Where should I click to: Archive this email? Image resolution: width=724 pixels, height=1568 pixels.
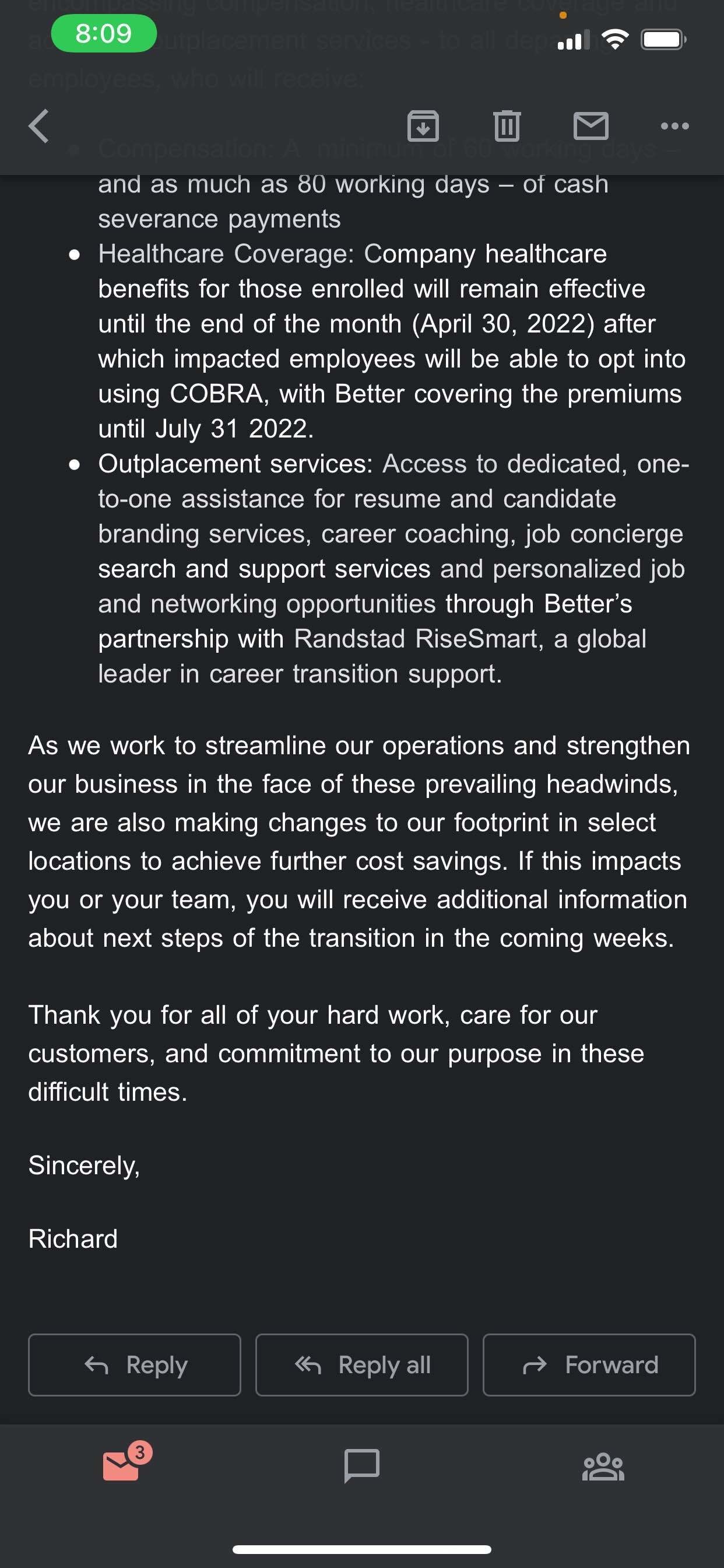pos(423,126)
